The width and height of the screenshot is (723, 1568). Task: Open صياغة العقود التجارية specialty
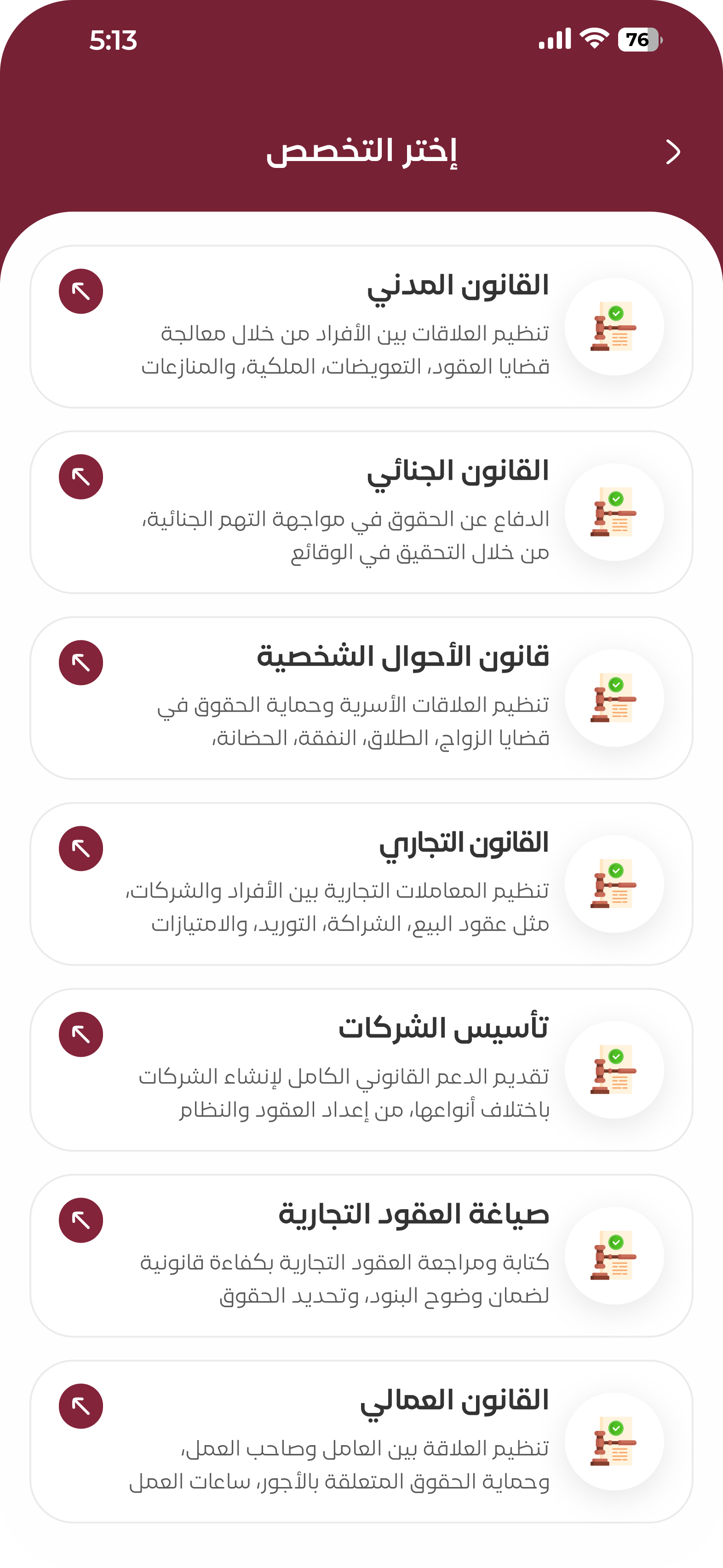click(361, 1255)
